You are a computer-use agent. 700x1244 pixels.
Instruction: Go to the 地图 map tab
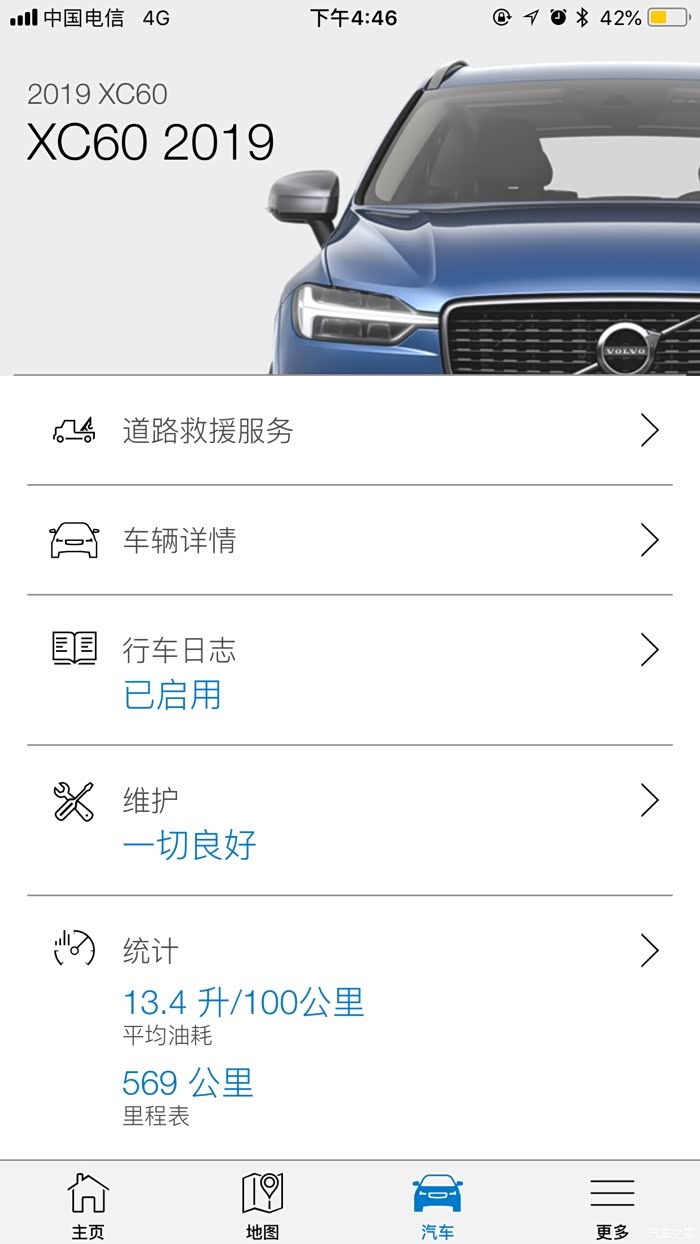tap(262, 1204)
